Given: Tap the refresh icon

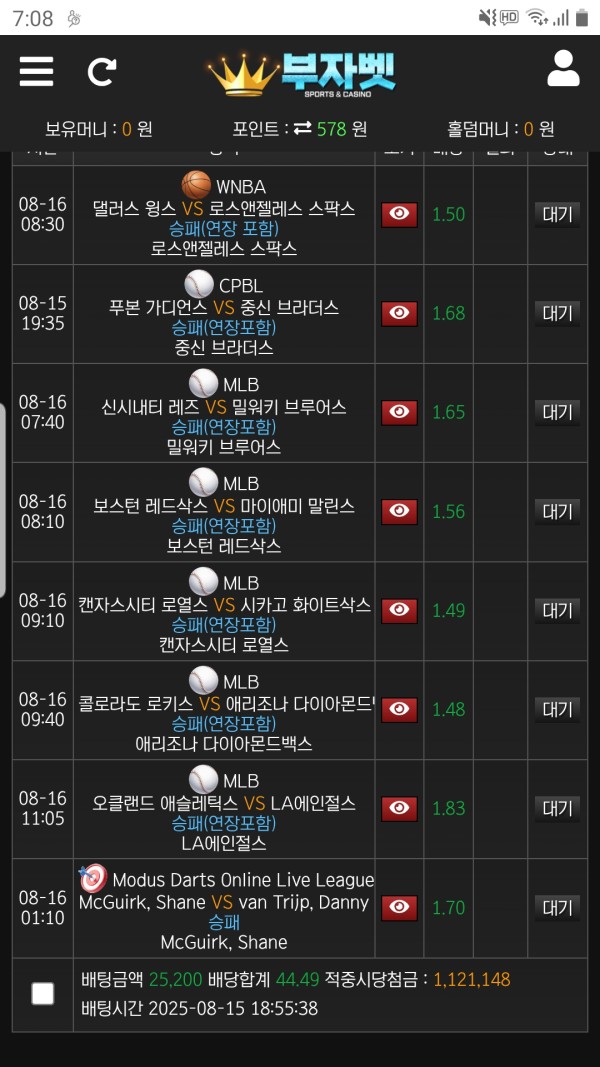Looking at the screenshot, I should coord(102,71).
